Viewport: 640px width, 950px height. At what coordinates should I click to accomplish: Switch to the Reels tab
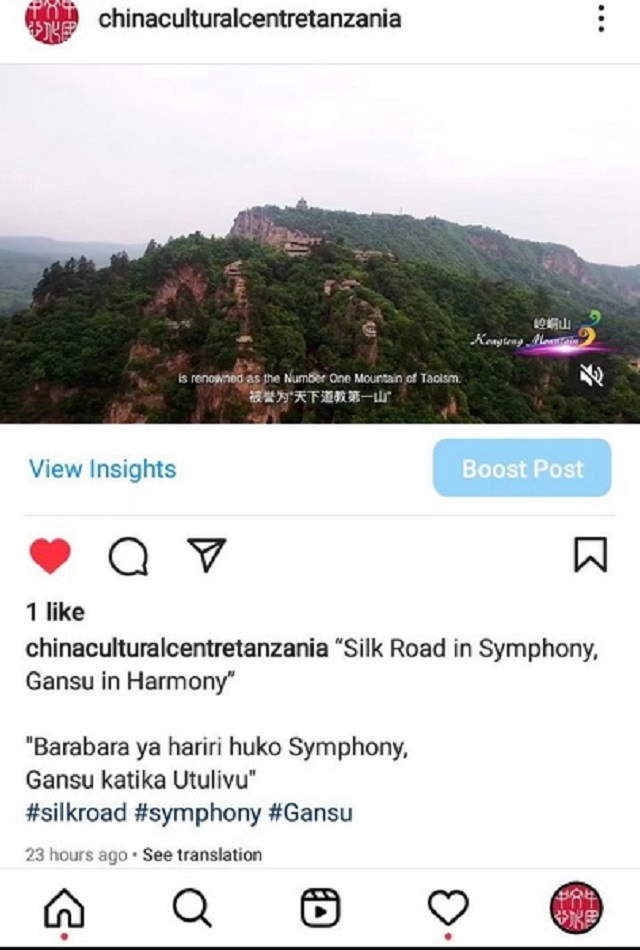point(320,908)
